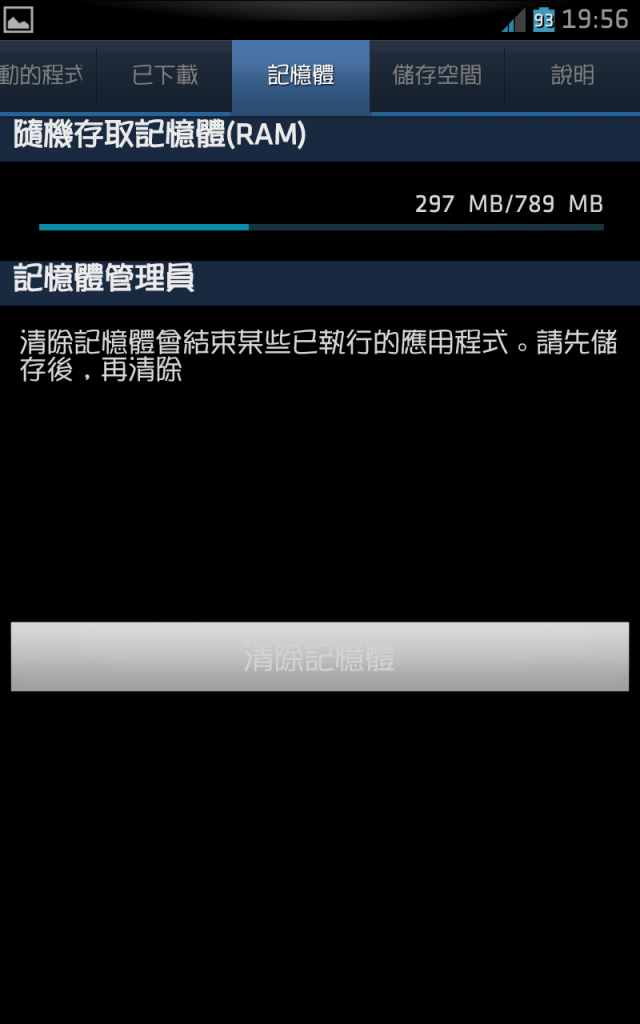Tap the 記憶體 tab
Screen dimensions: 640x1024
(301, 76)
